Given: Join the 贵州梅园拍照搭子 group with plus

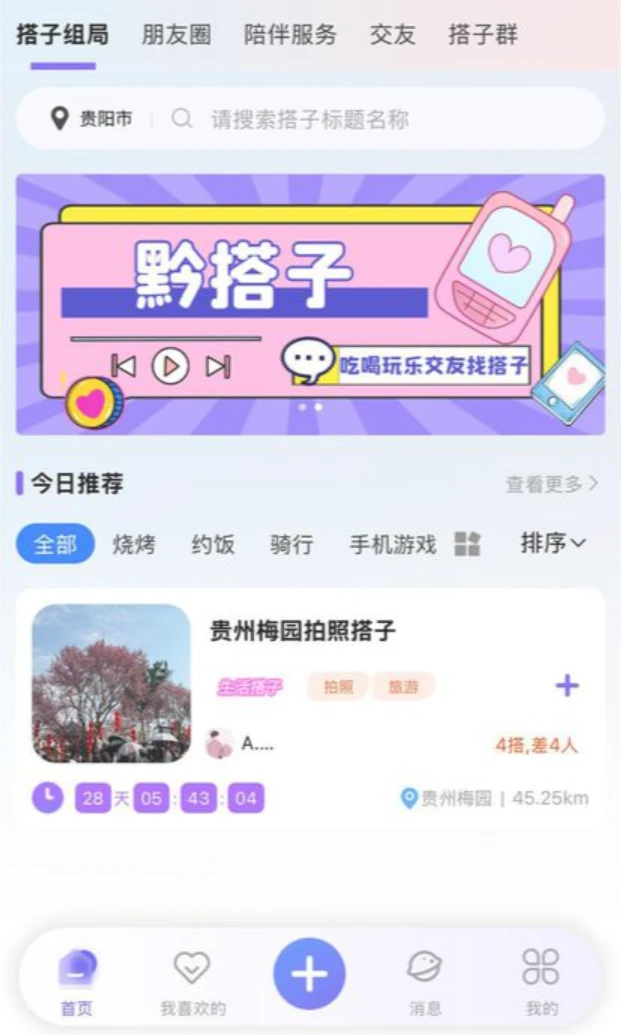Looking at the screenshot, I should point(567,686).
